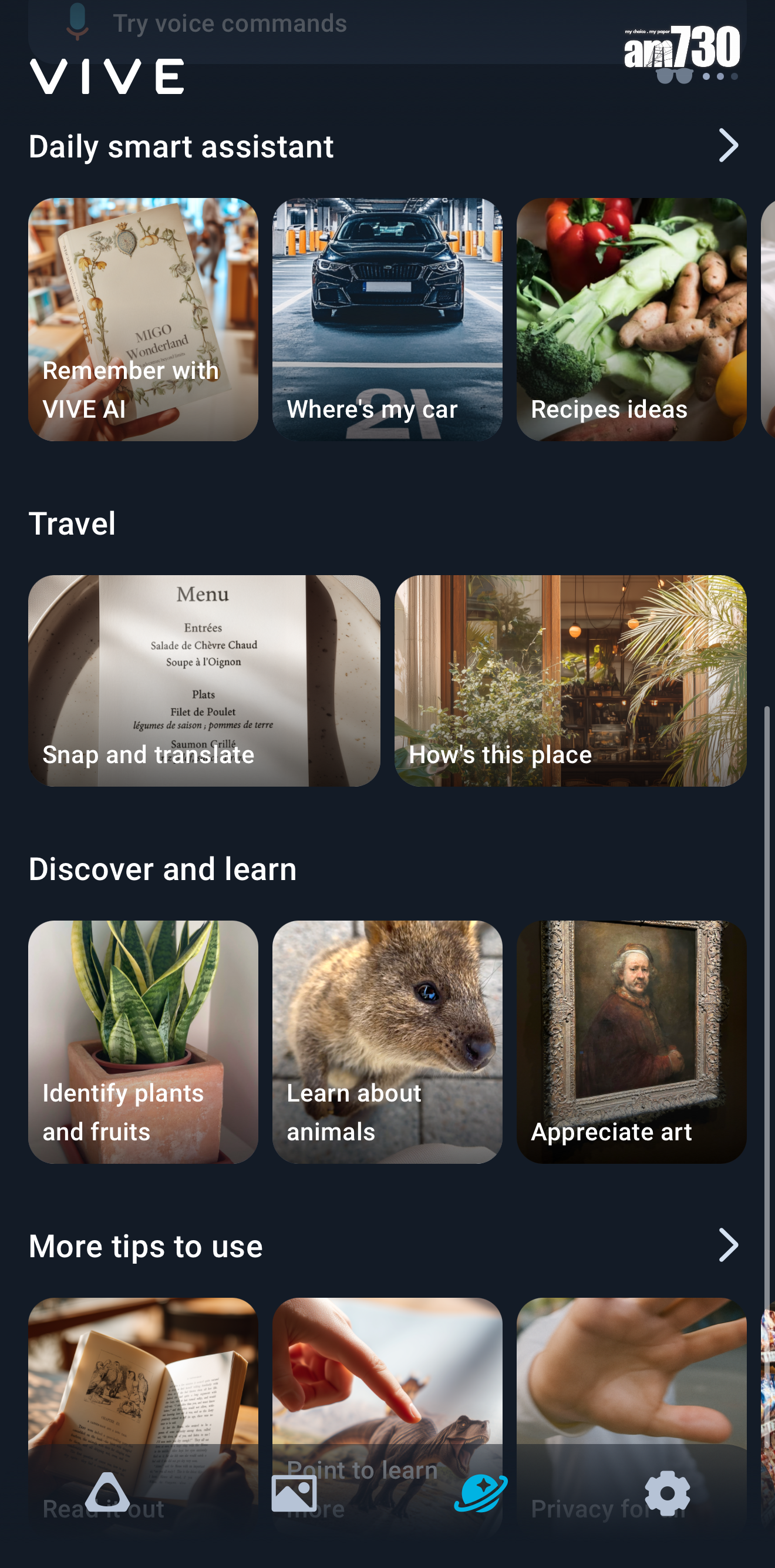Expand Daily smart assistant section arrow
The width and height of the screenshot is (775, 1568).
[727, 146]
